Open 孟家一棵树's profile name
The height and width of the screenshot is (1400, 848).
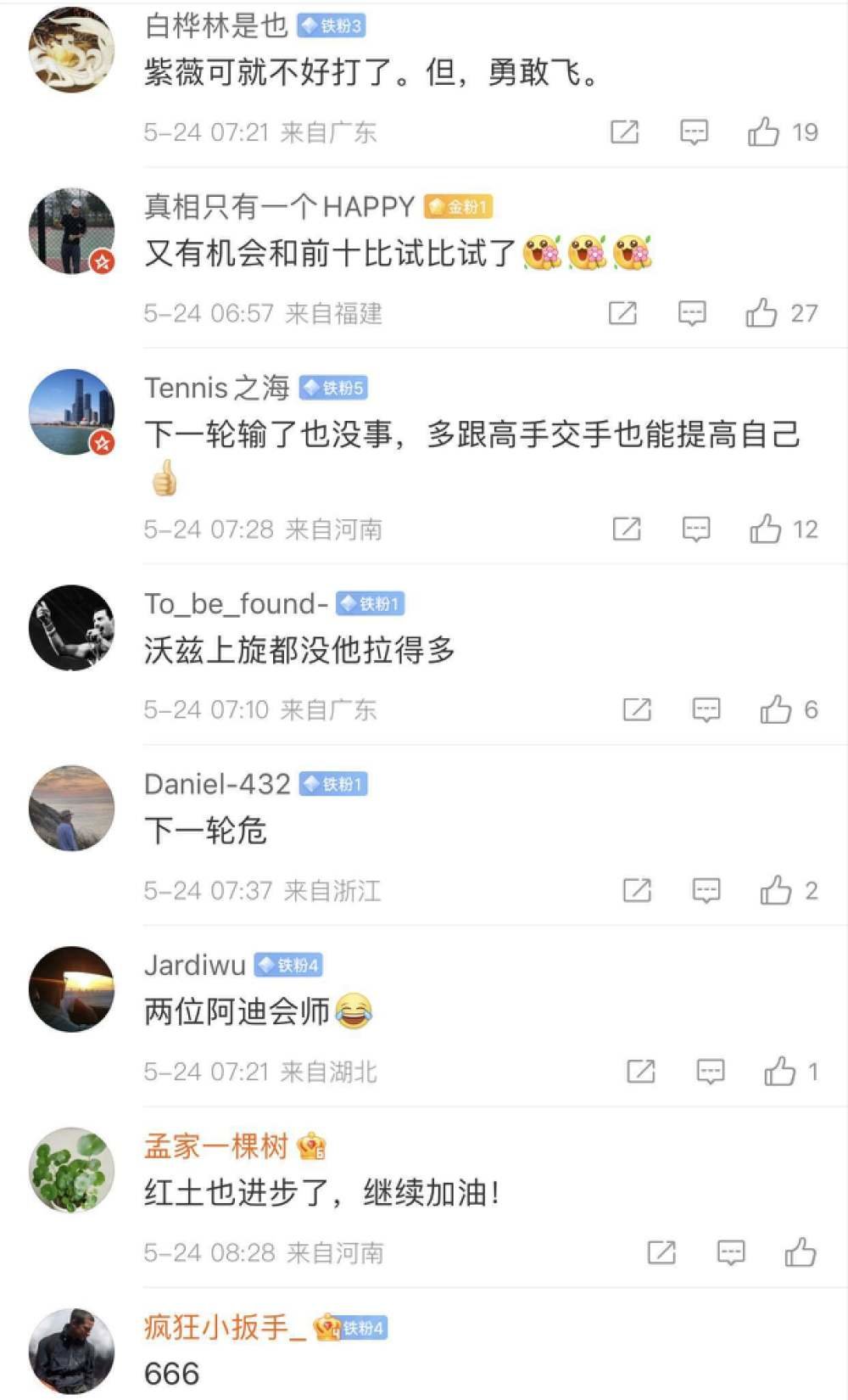coord(216,1146)
